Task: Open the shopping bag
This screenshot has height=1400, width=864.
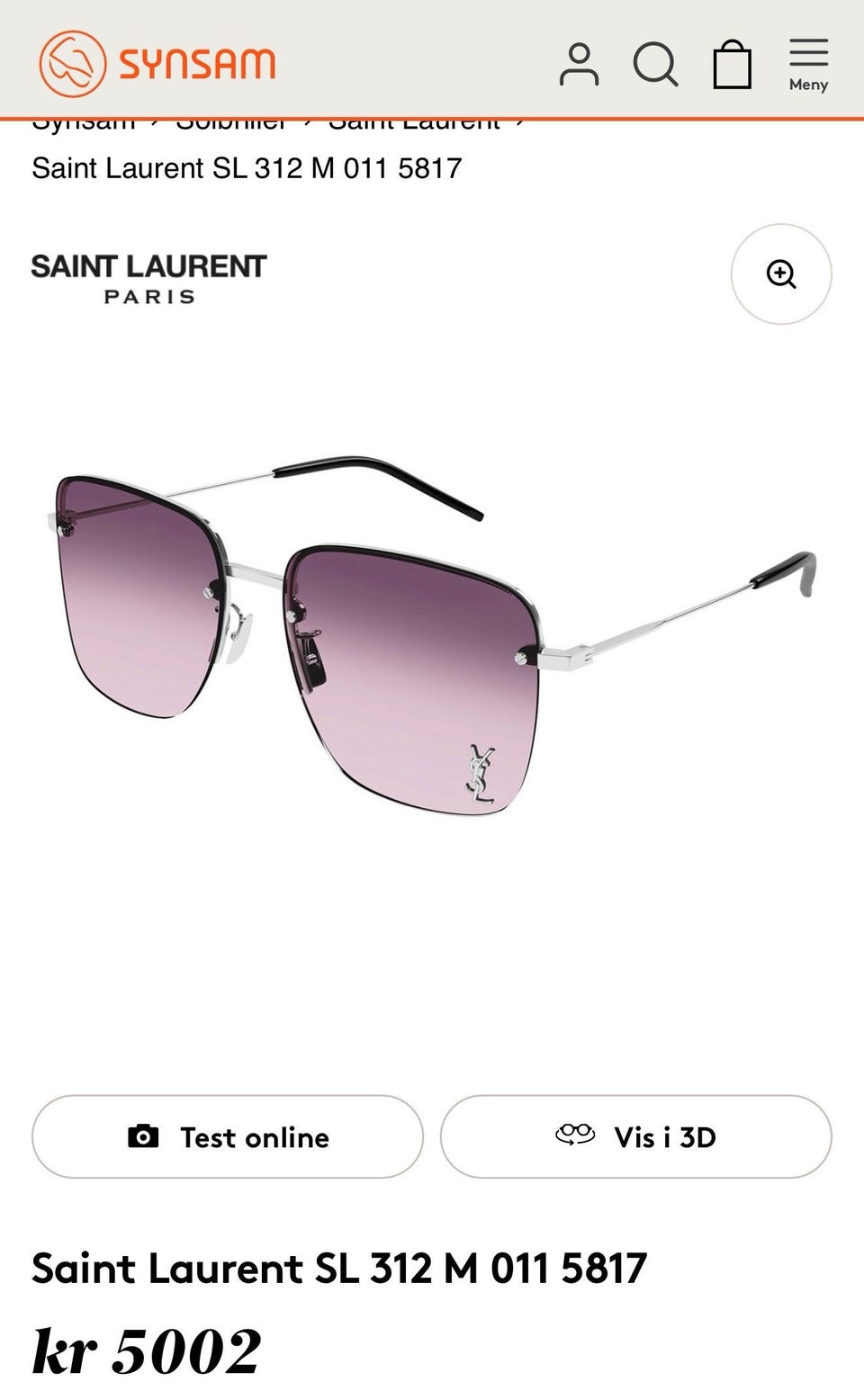Action: tap(732, 64)
